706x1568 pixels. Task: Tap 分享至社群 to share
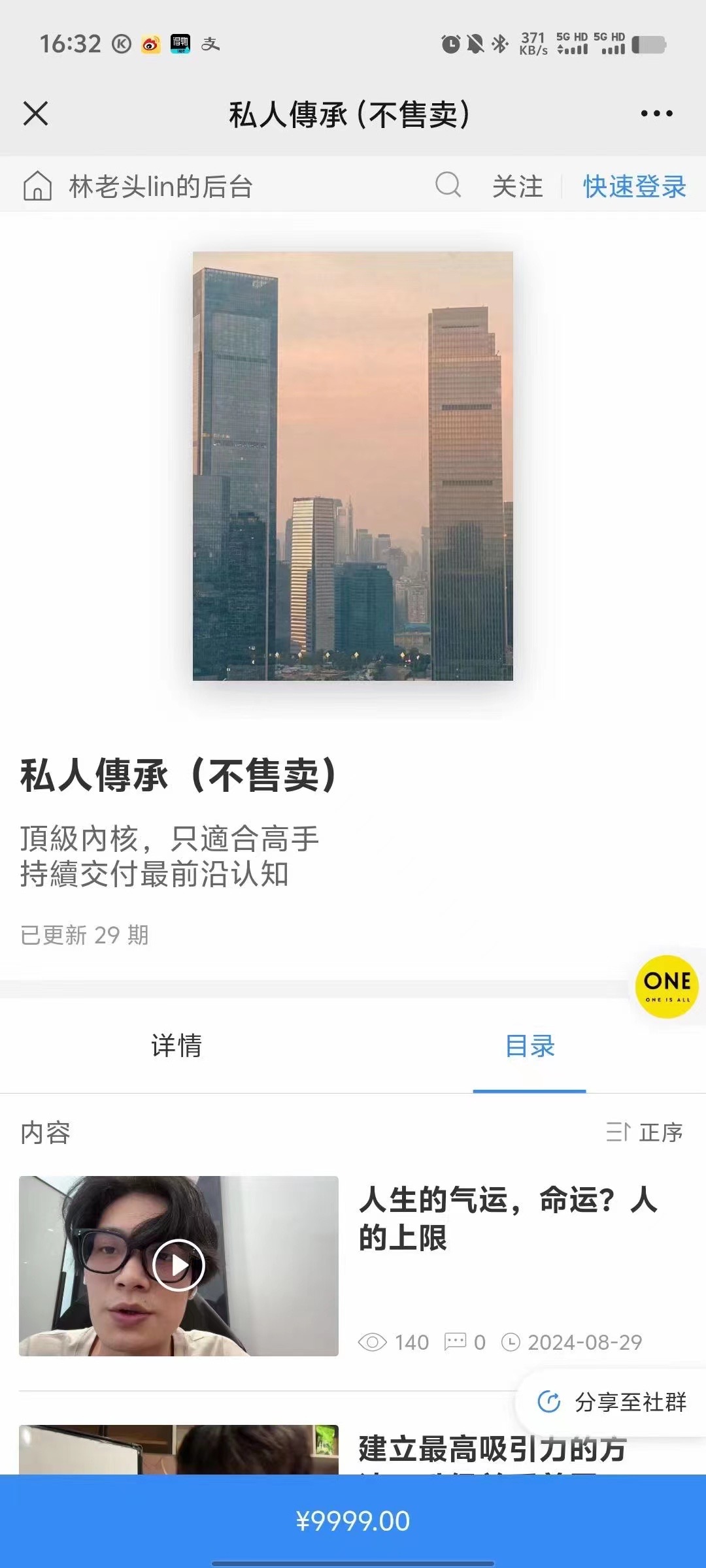click(x=613, y=1402)
